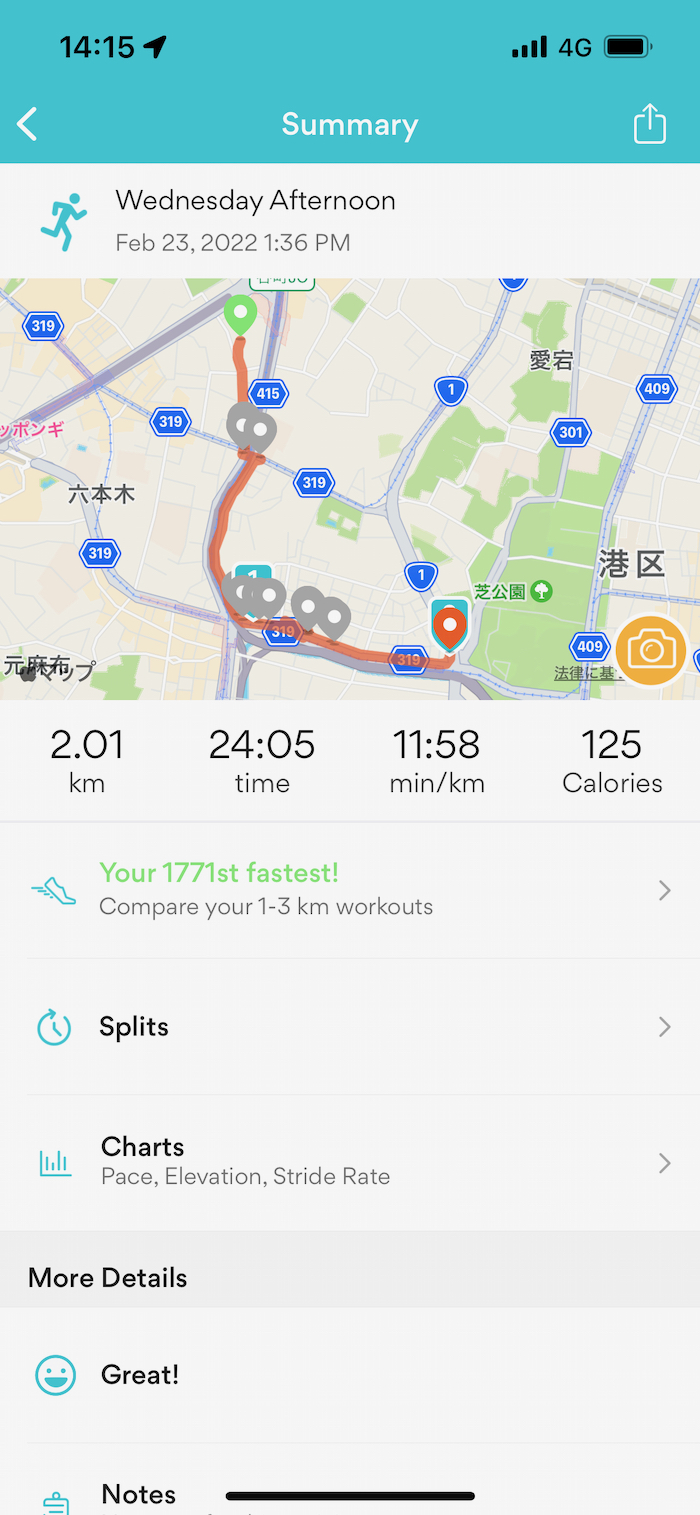View Pace, Elevation, Stride Rate charts

[x=350, y=1161]
